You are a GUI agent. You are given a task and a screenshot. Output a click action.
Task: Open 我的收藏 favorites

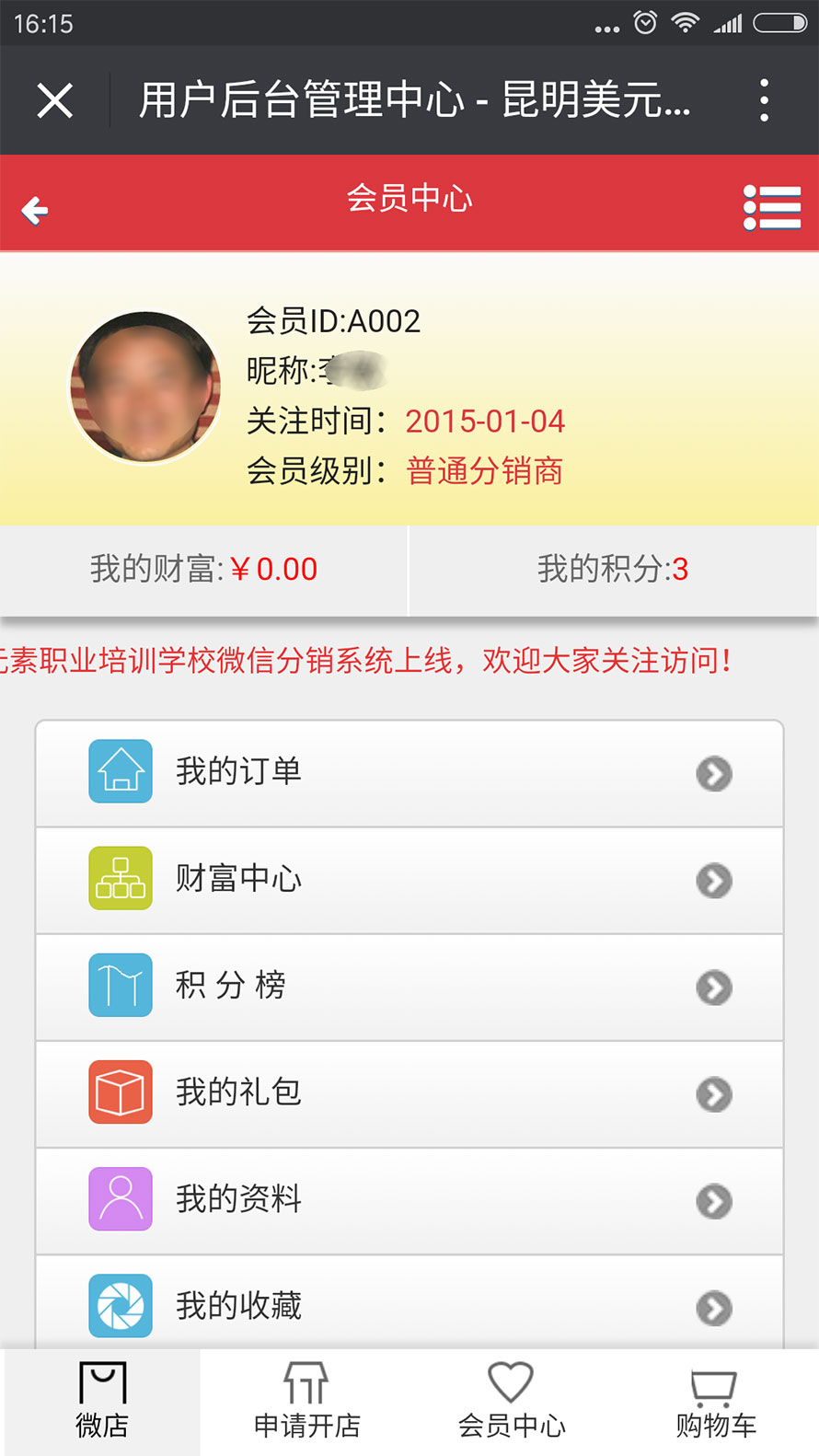pyautogui.click(x=409, y=1305)
